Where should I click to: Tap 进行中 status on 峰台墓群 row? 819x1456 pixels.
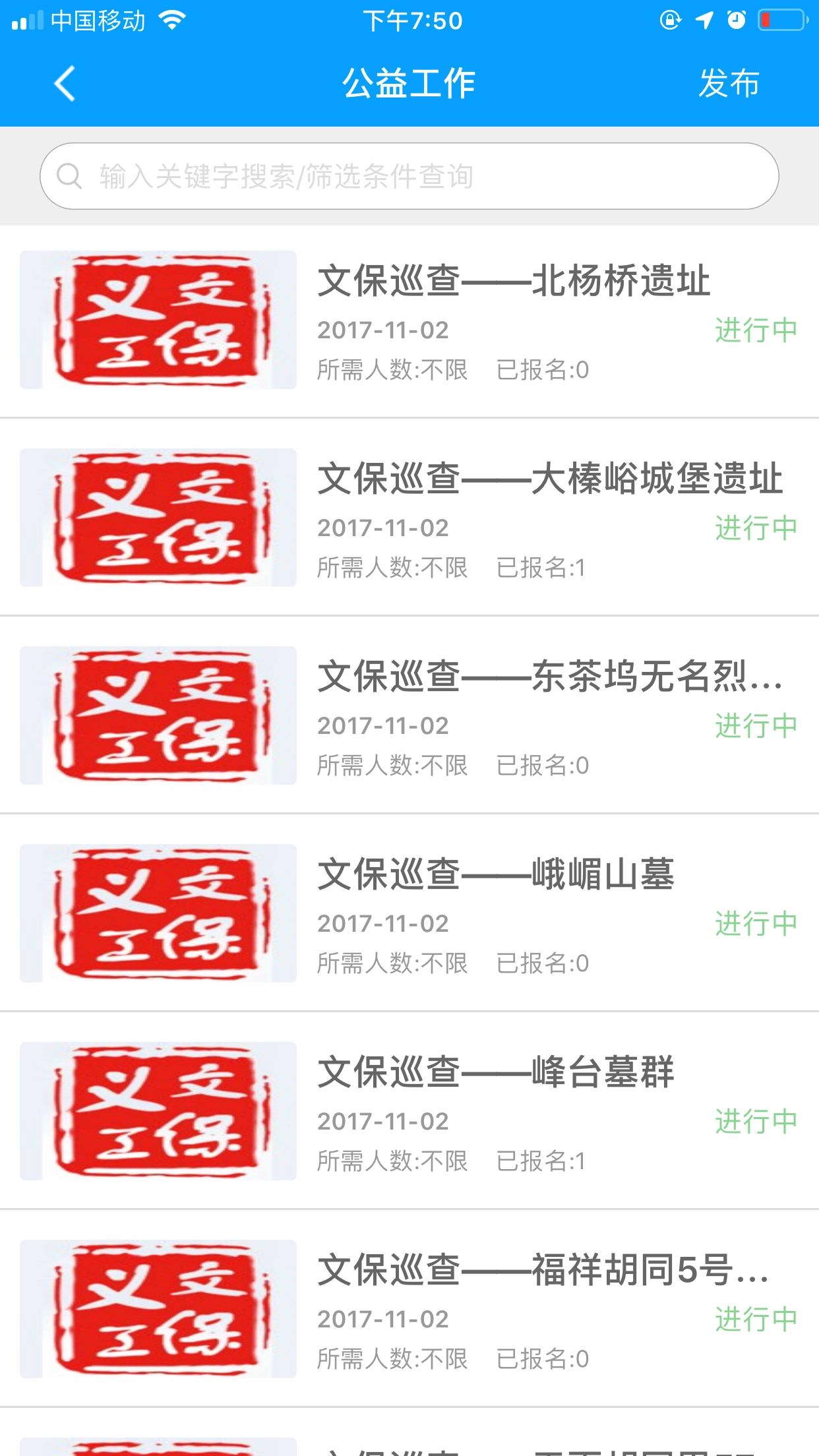756,1121
